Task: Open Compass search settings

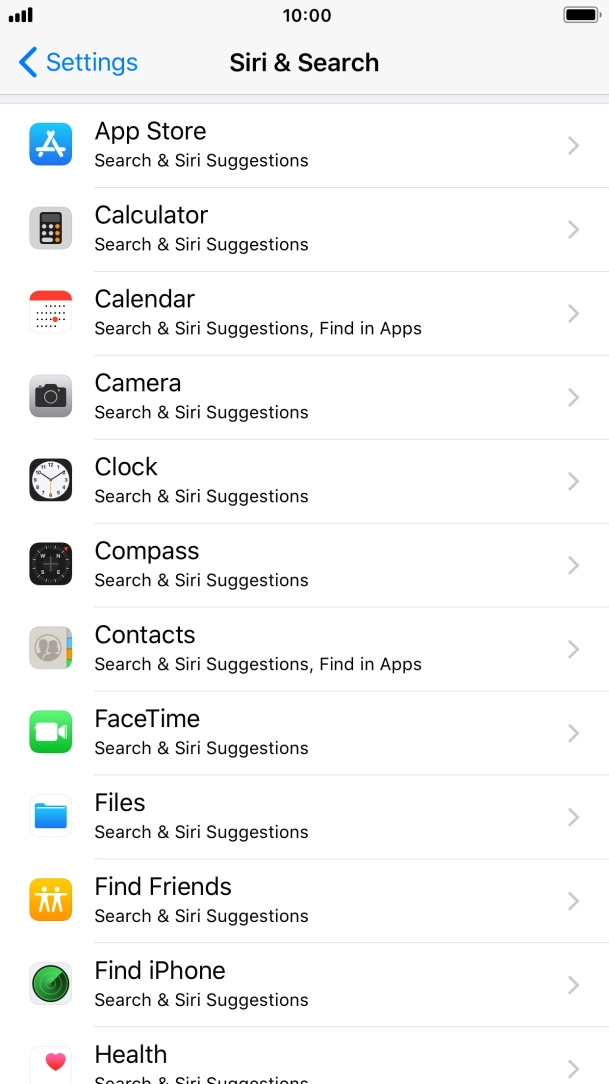Action: point(304,565)
